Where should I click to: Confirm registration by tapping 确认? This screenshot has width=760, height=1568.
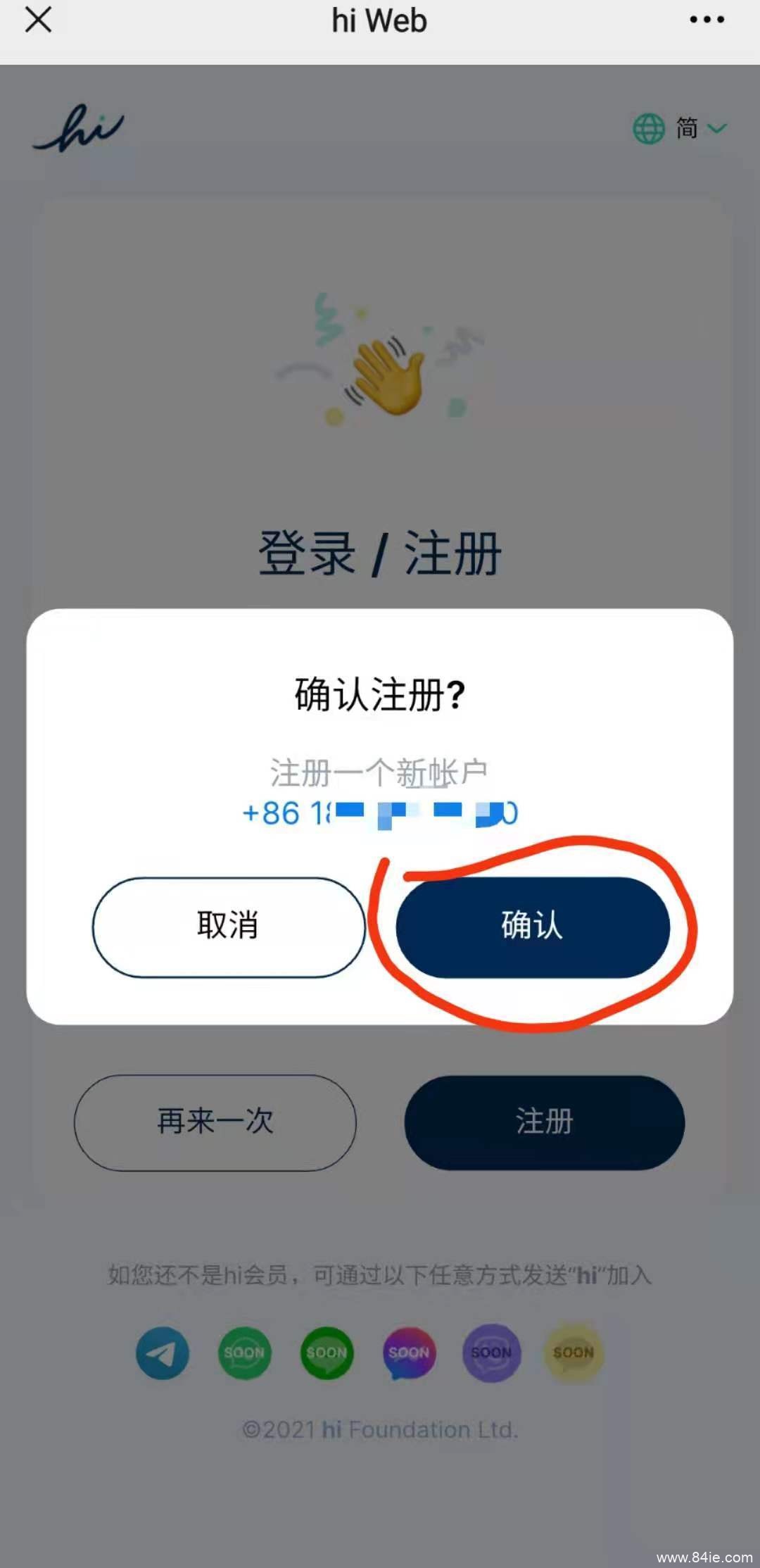click(x=533, y=928)
